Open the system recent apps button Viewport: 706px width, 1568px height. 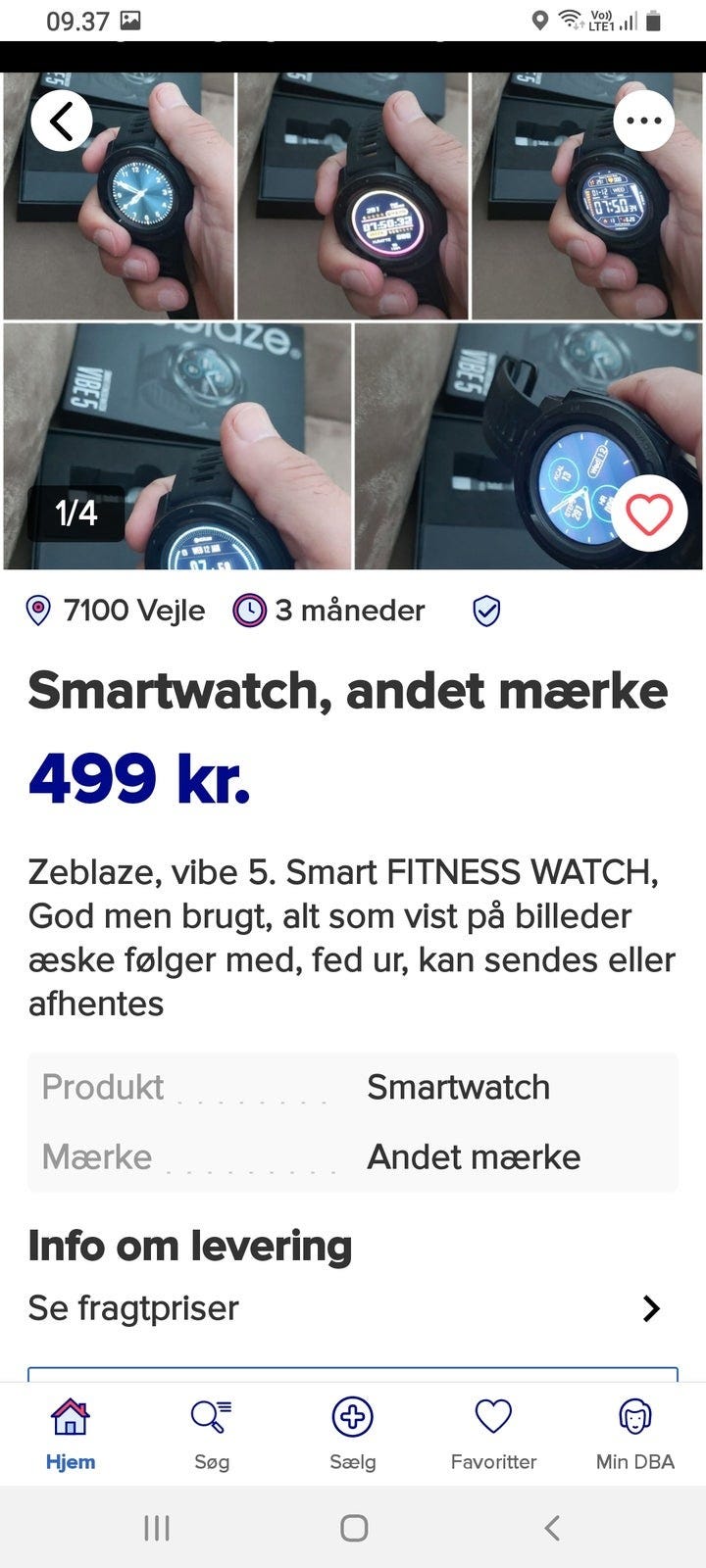point(157,1527)
